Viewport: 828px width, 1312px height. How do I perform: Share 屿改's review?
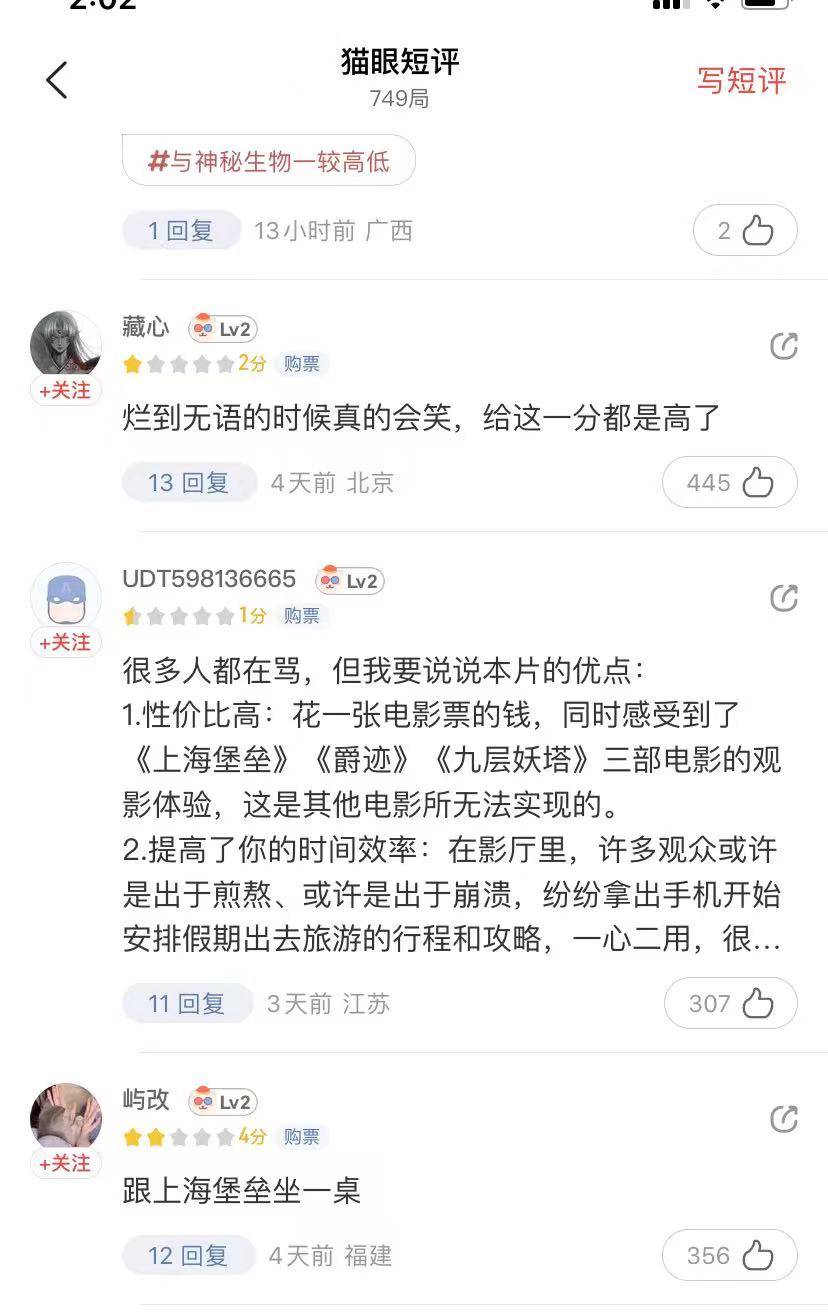[x=783, y=1119]
